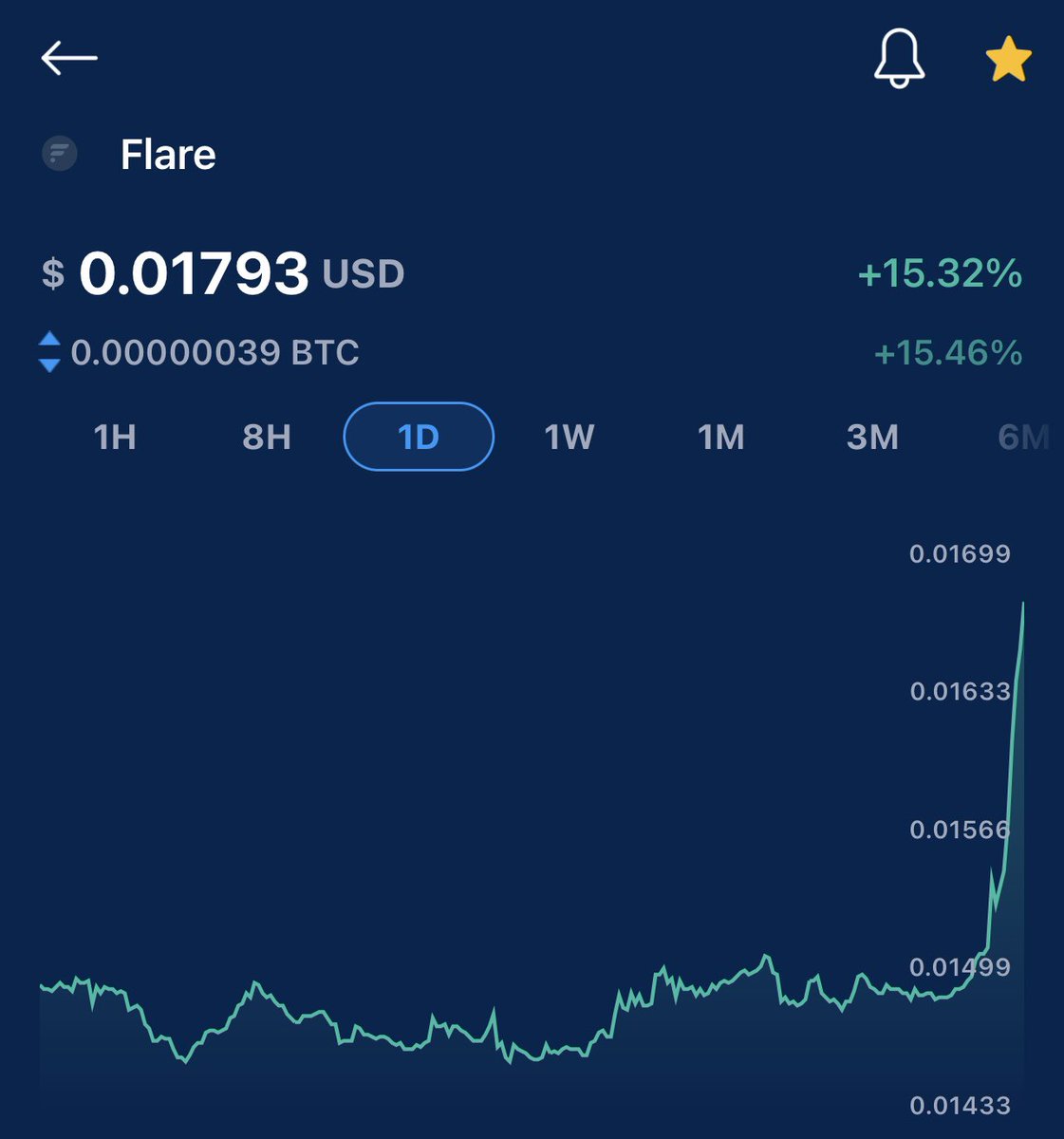The height and width of the screenshot is (1139, 1064).
Task: View the 3M price history
Action: 872,438
